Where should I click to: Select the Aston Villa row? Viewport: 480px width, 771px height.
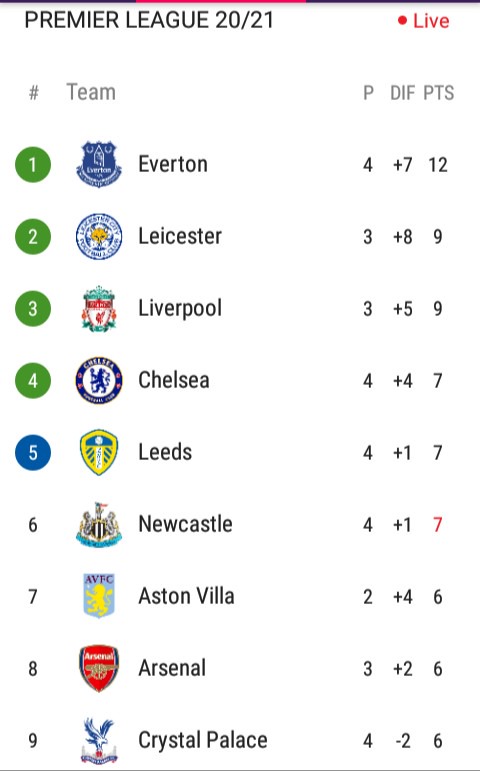pyautogui.click(x=240, y=596)
